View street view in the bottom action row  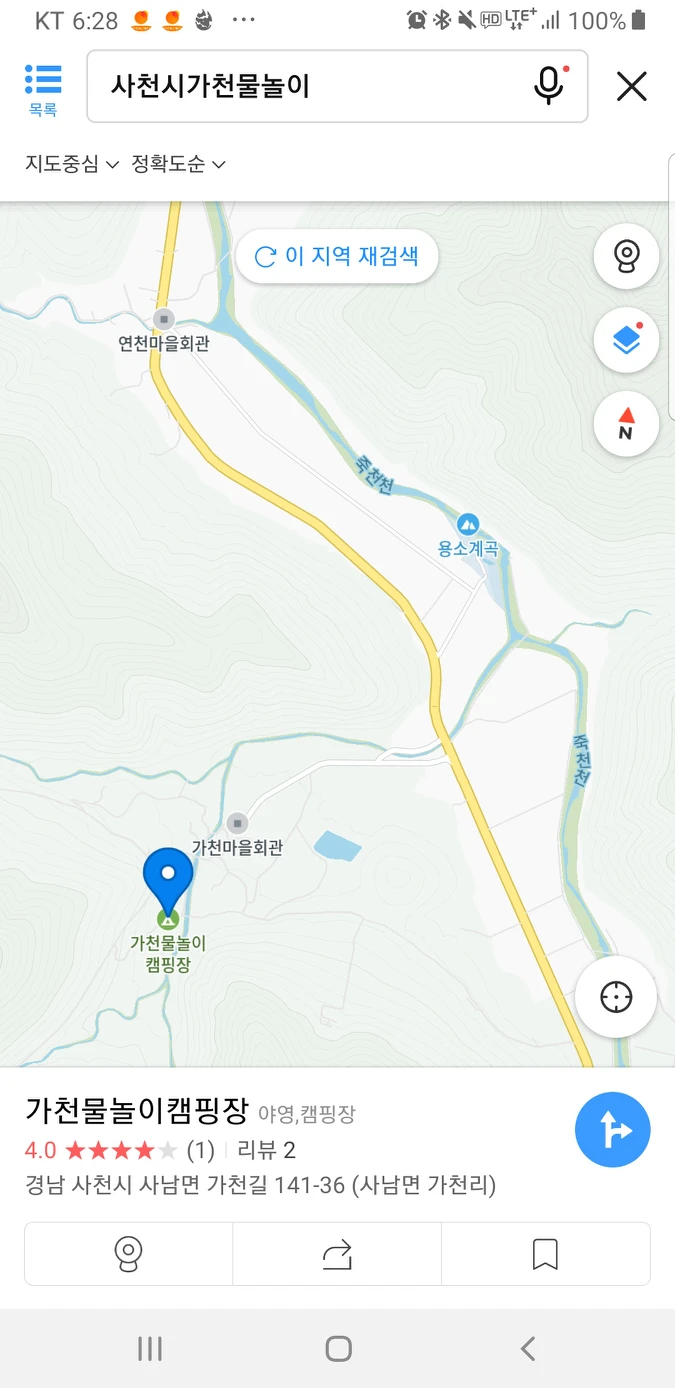[128, 1254]
